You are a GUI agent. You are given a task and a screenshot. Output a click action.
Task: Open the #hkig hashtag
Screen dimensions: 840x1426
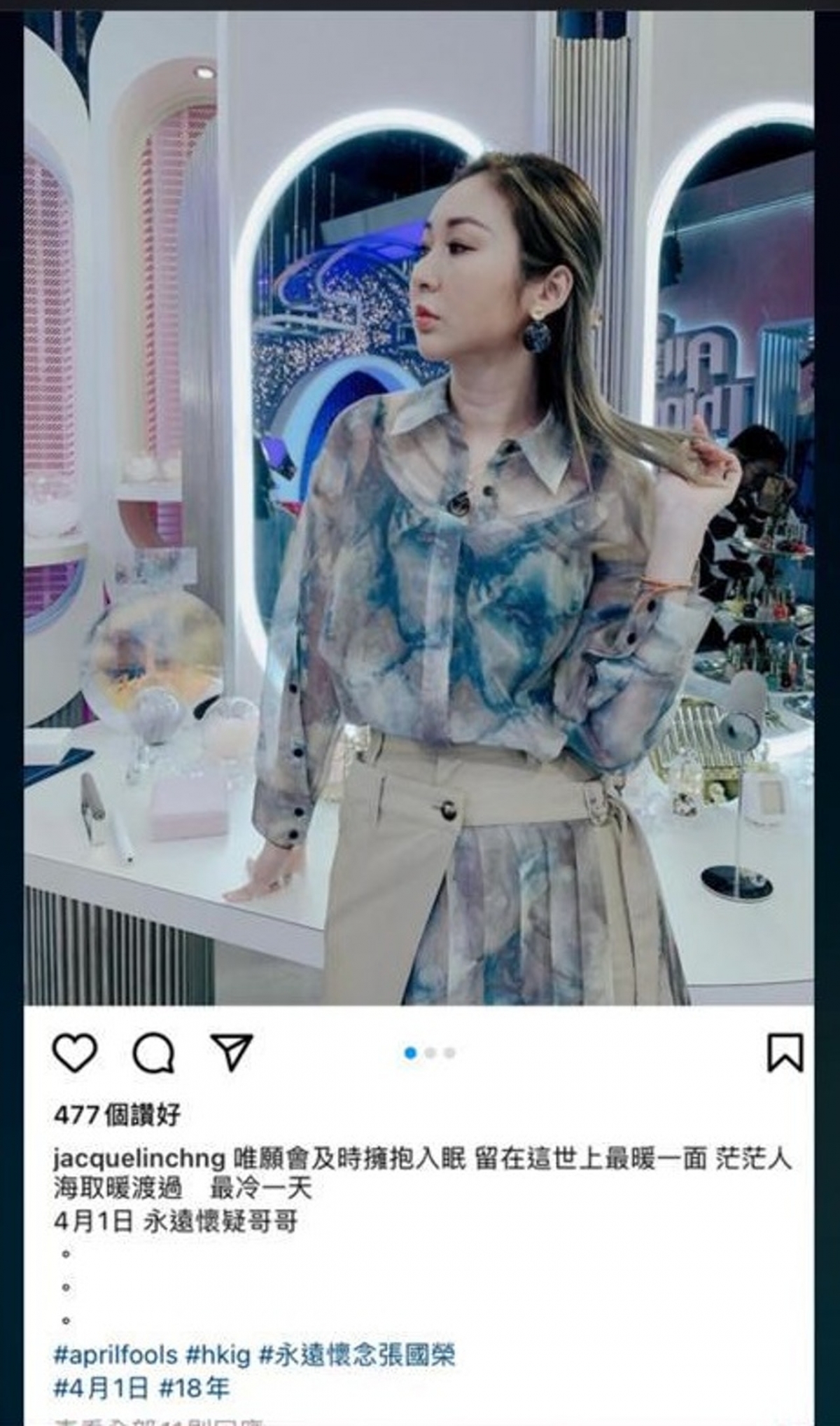[x=218, y=1355]
